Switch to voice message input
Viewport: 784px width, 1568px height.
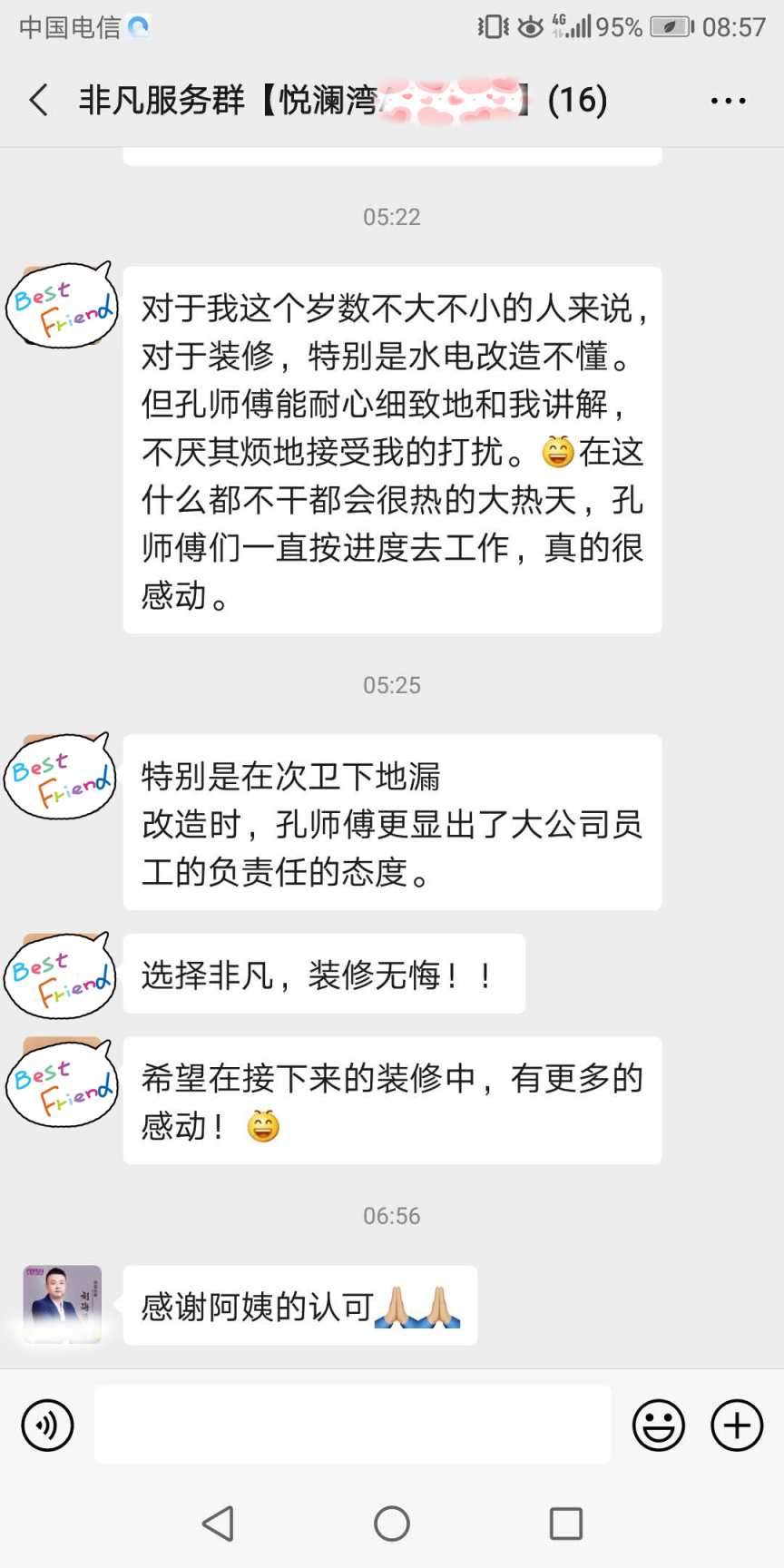(47, 1425)
